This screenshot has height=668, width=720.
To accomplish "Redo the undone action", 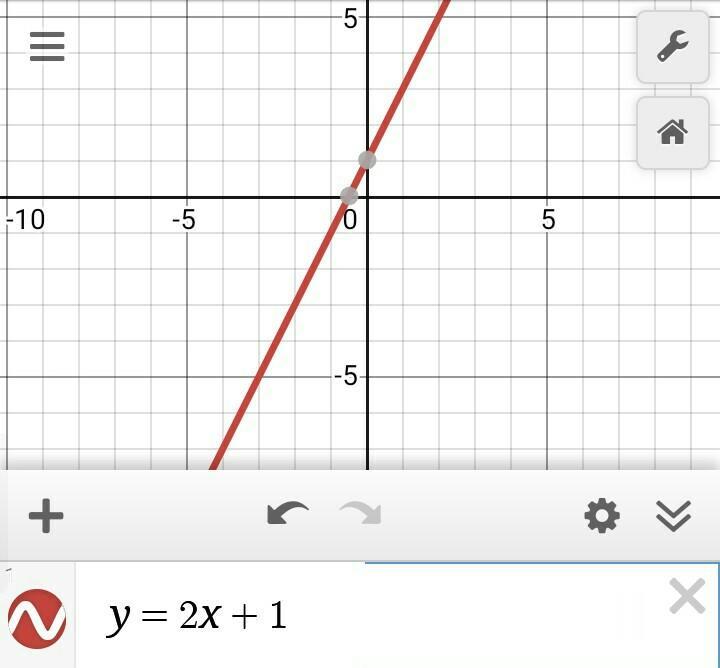I will click(360, 514).
